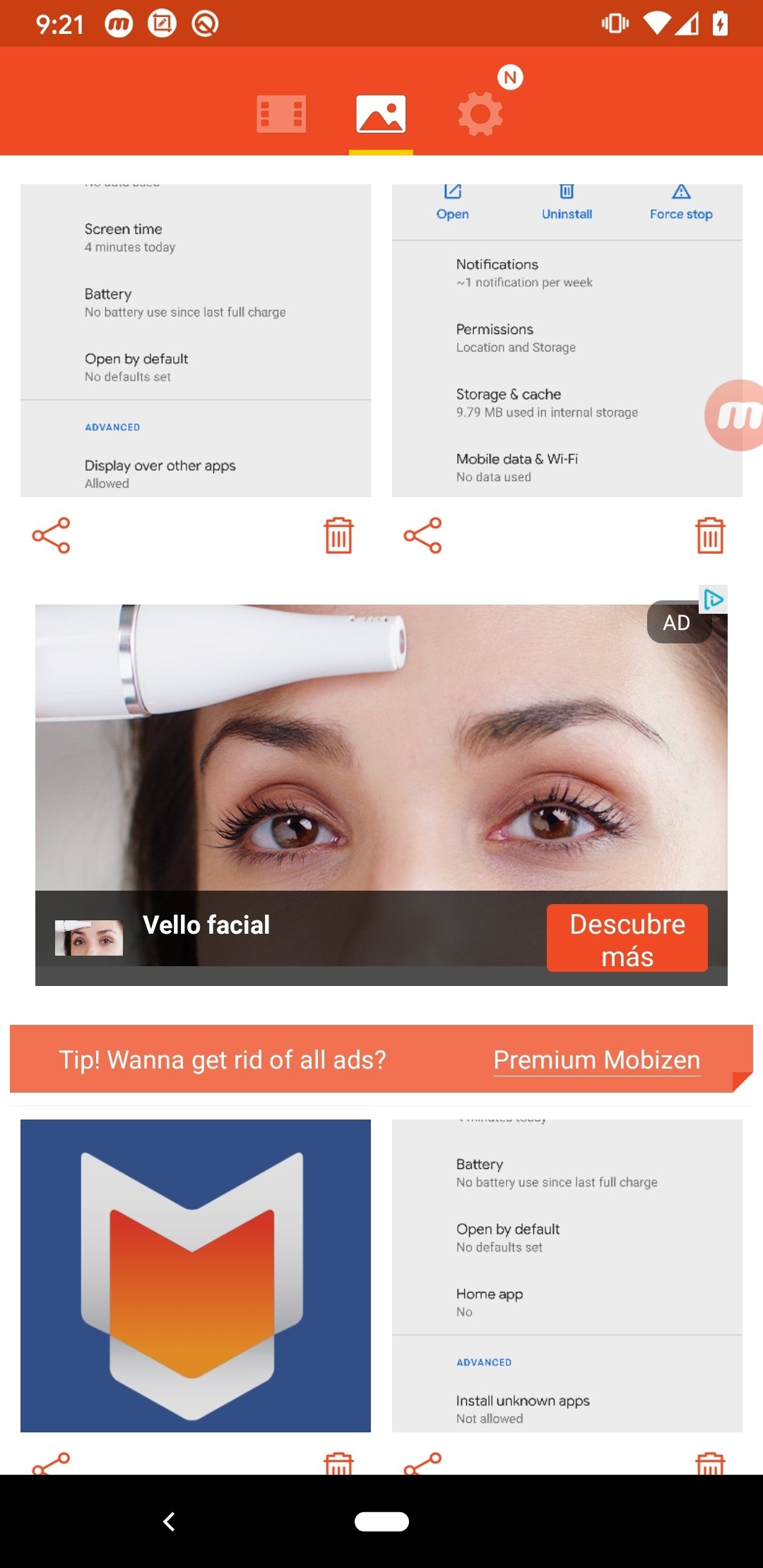Open the Notifications and Permissions screenshot

click(567, 340)
